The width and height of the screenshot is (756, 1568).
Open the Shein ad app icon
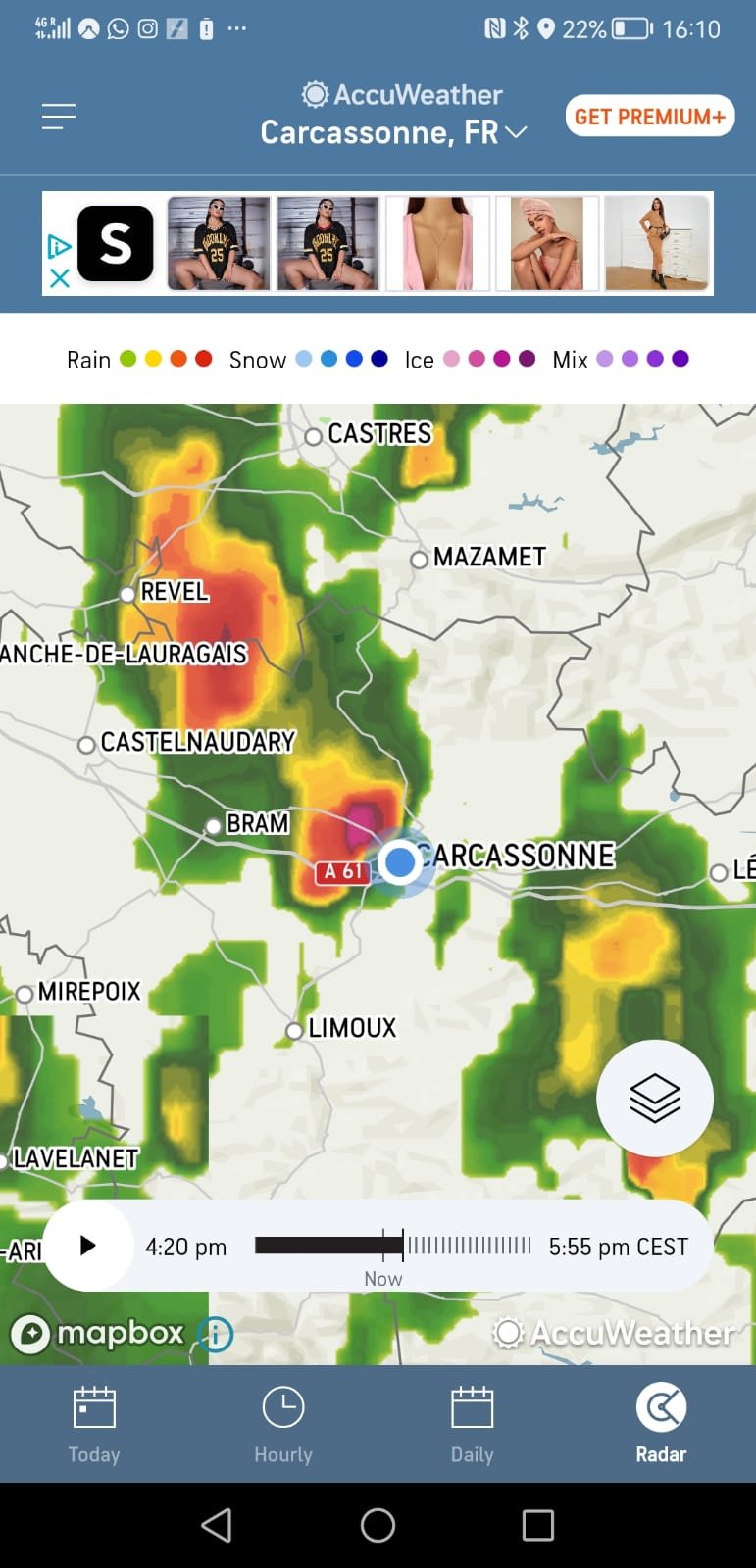coord(116,243)
